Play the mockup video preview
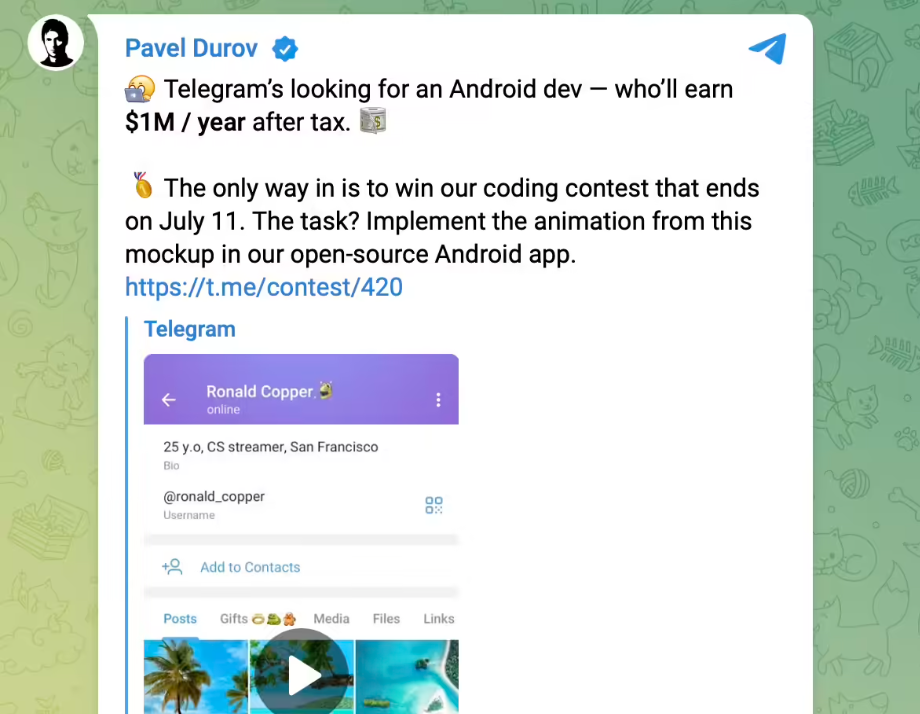920x714 pixels. point(300,674)
